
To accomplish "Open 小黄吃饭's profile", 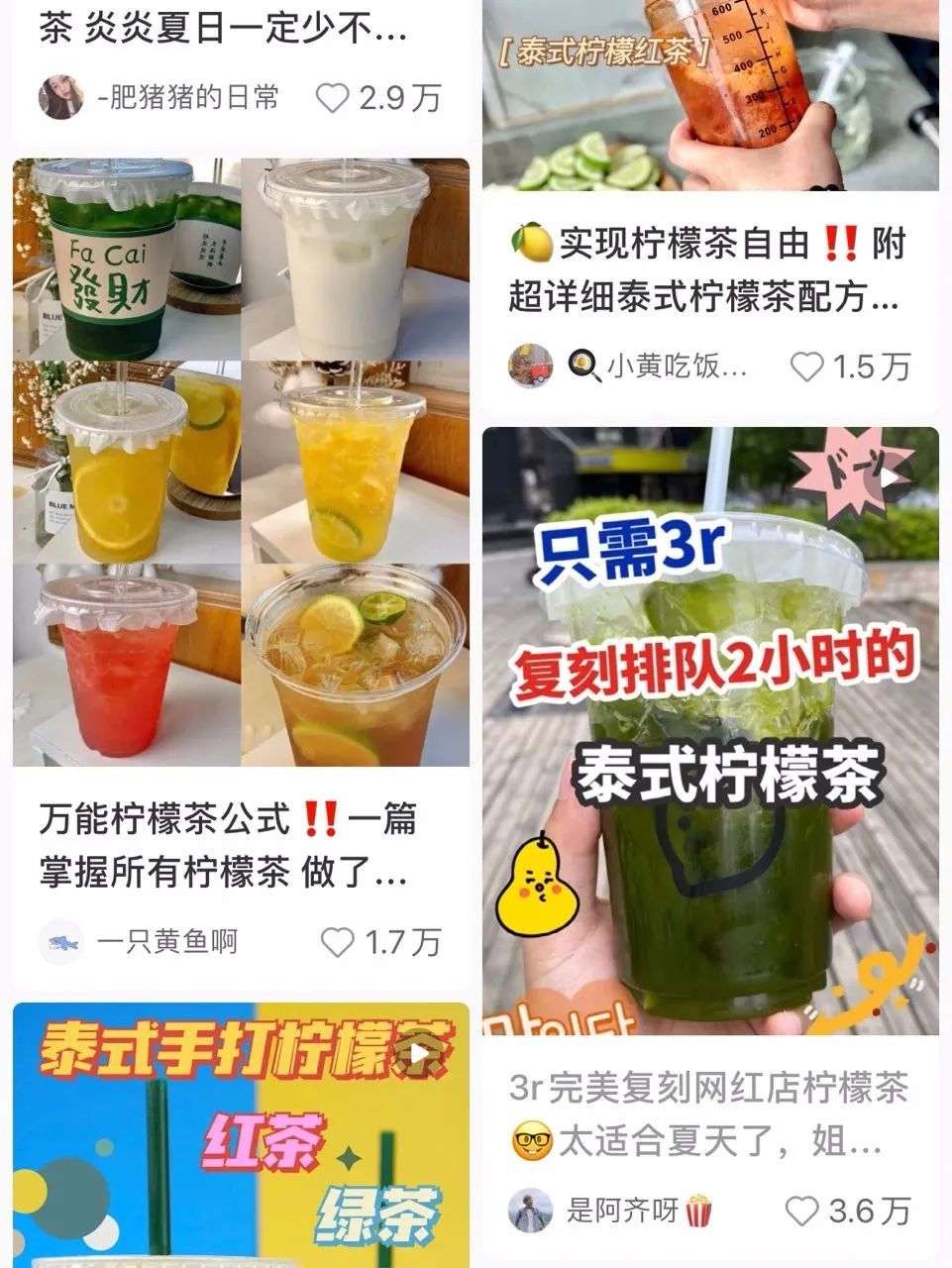I will (530, 367).
